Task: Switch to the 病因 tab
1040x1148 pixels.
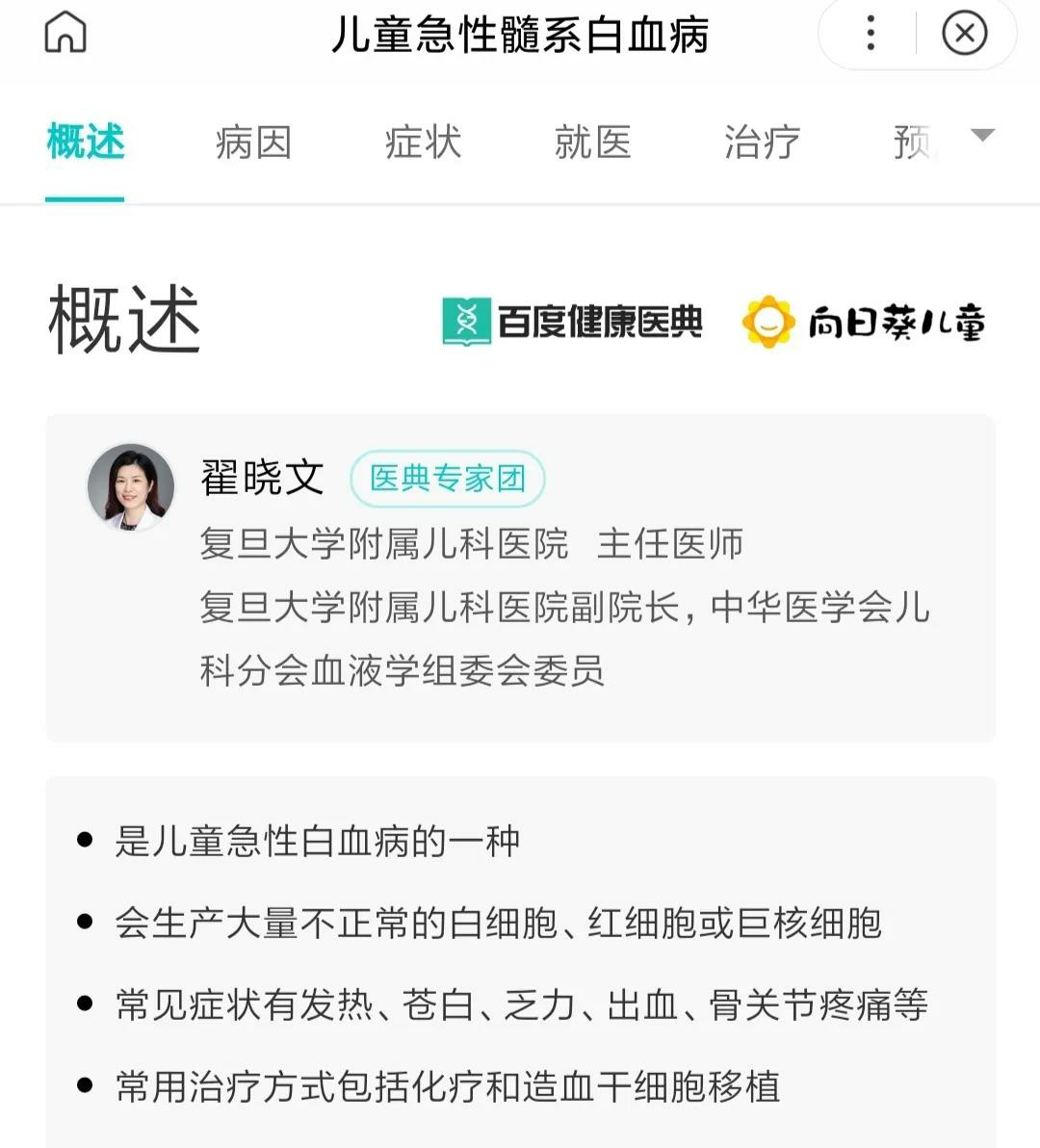Action: coord(253,143)
